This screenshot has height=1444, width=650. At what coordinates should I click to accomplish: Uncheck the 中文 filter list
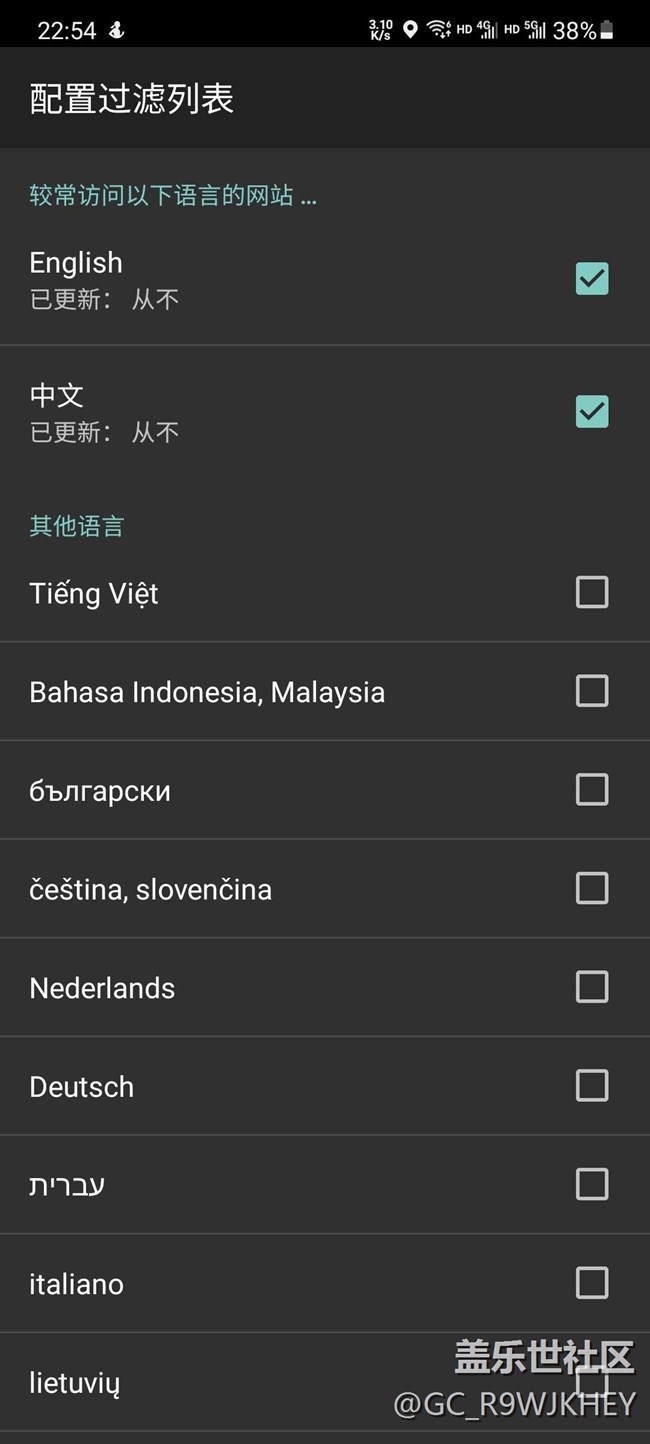click(x=592, y=411)
